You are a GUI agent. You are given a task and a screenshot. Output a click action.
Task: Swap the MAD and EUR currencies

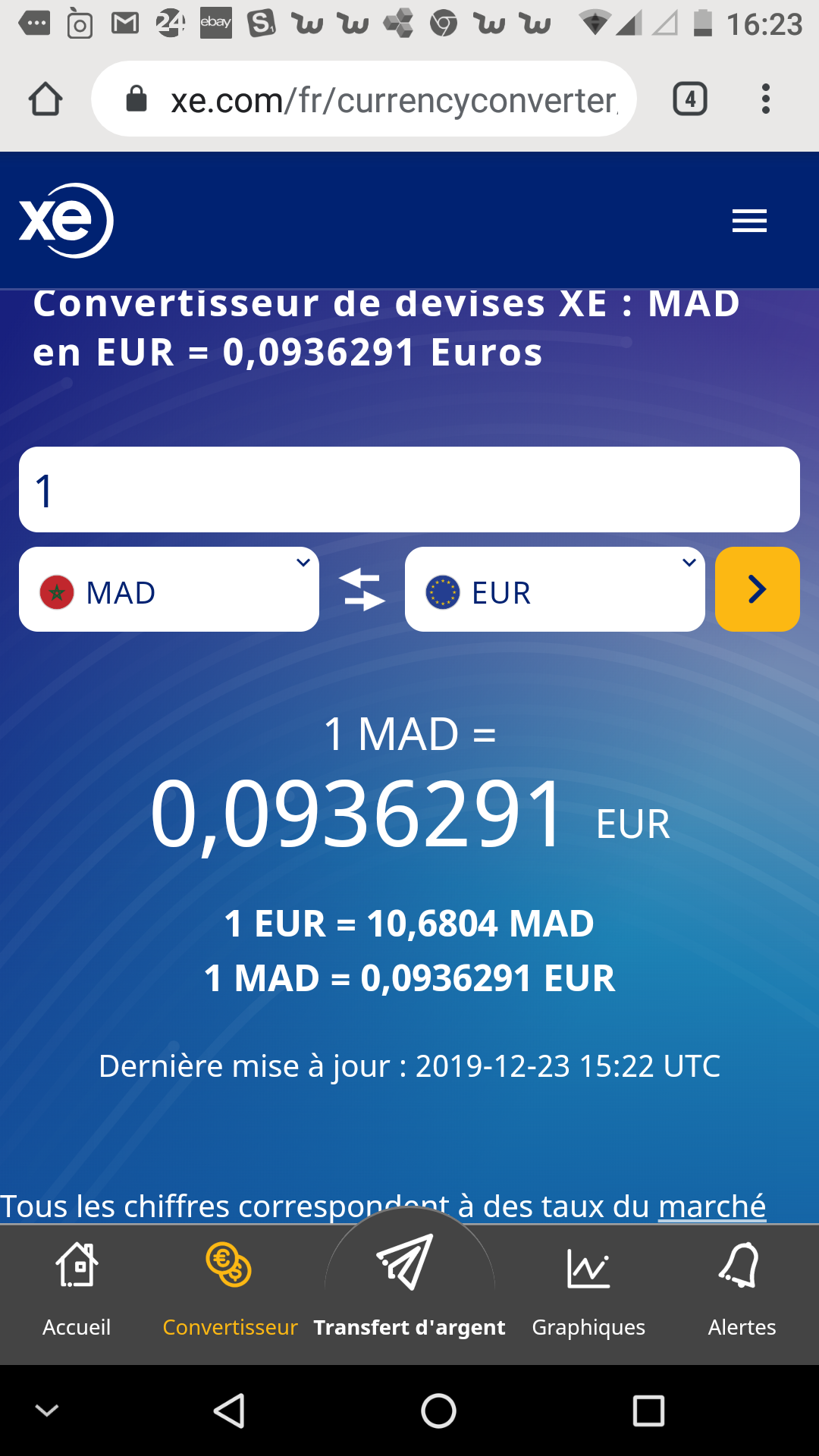[x=362, y=590]
